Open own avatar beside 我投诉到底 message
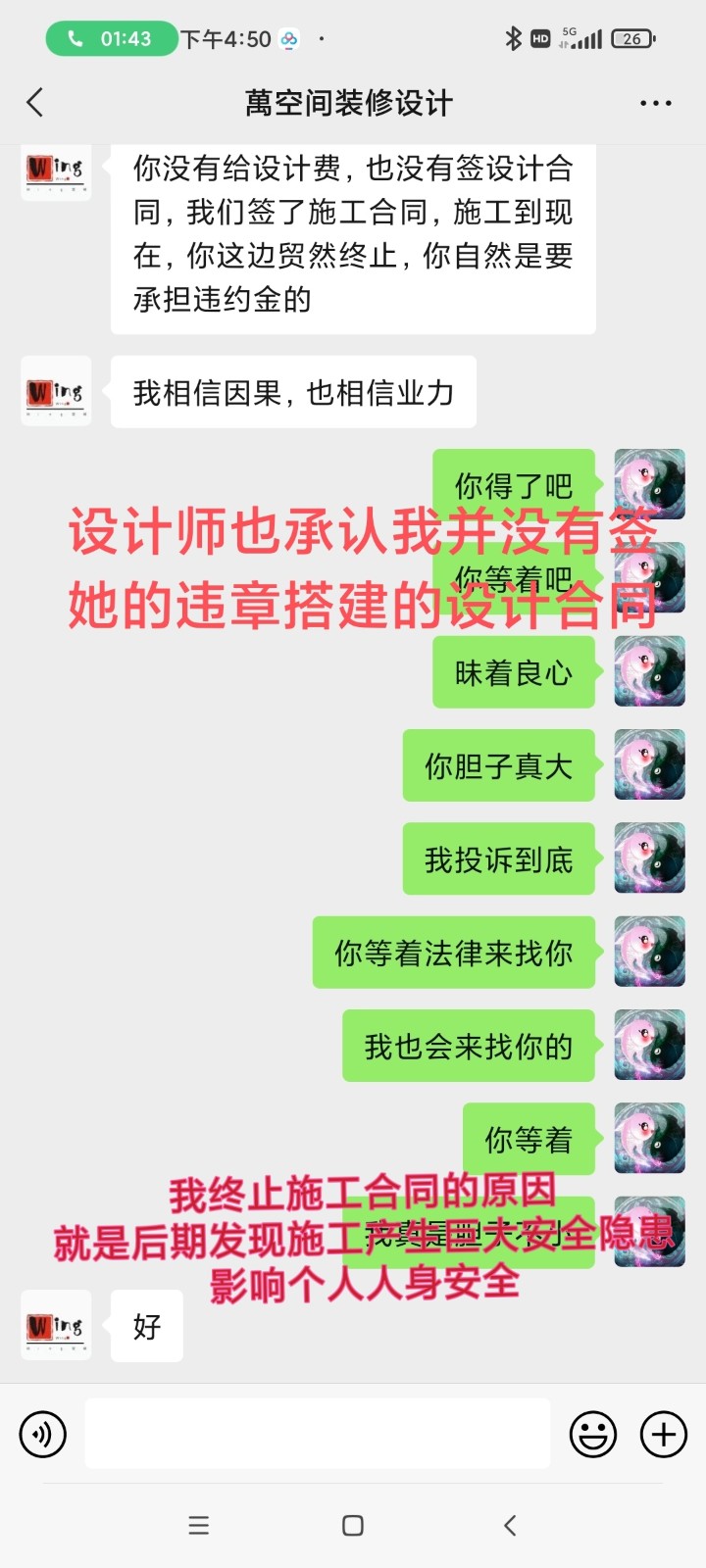Viewport: 706px width, 1568px height. [649, 858]
